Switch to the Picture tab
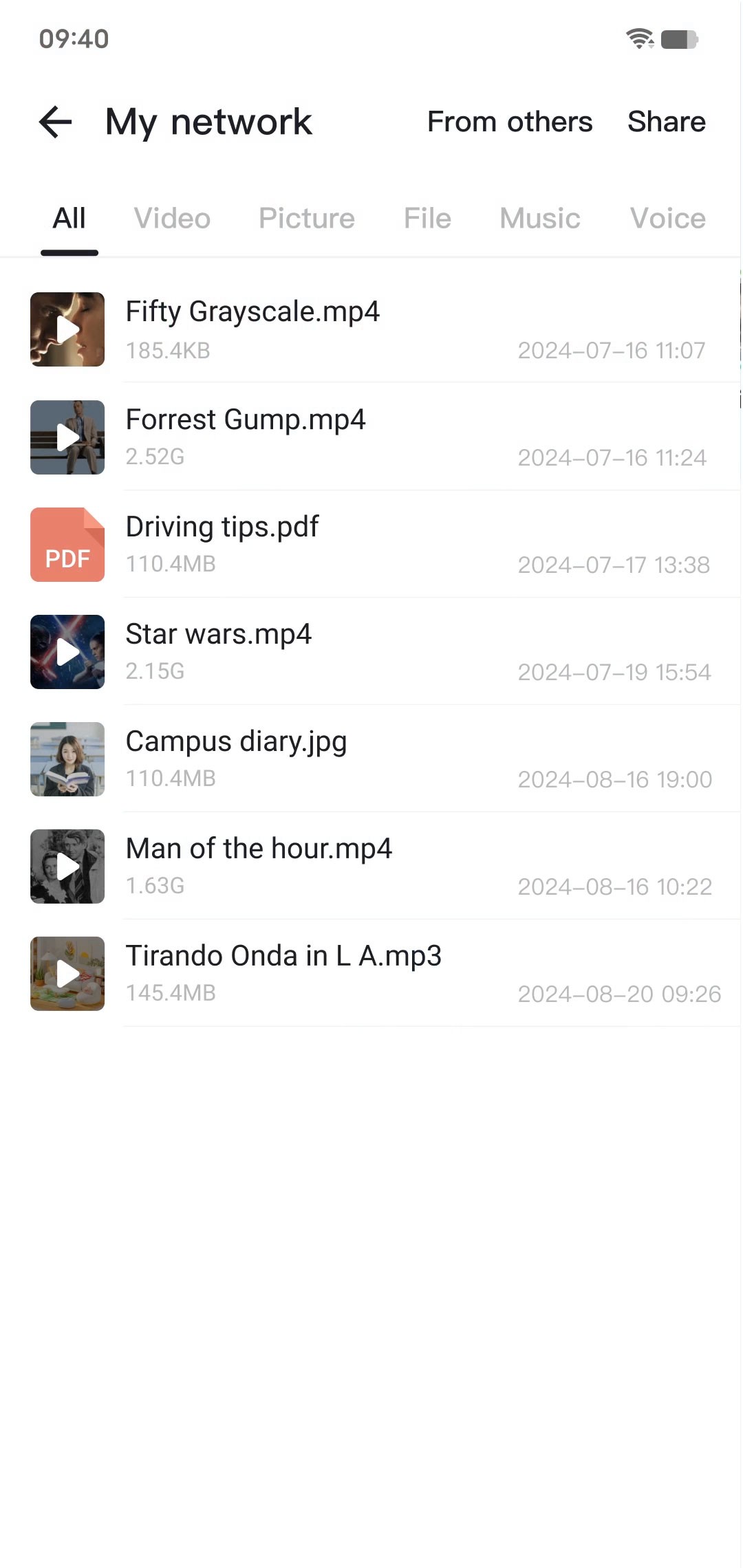Screen dimensions: 743x1568 click(x=307, y=219)
